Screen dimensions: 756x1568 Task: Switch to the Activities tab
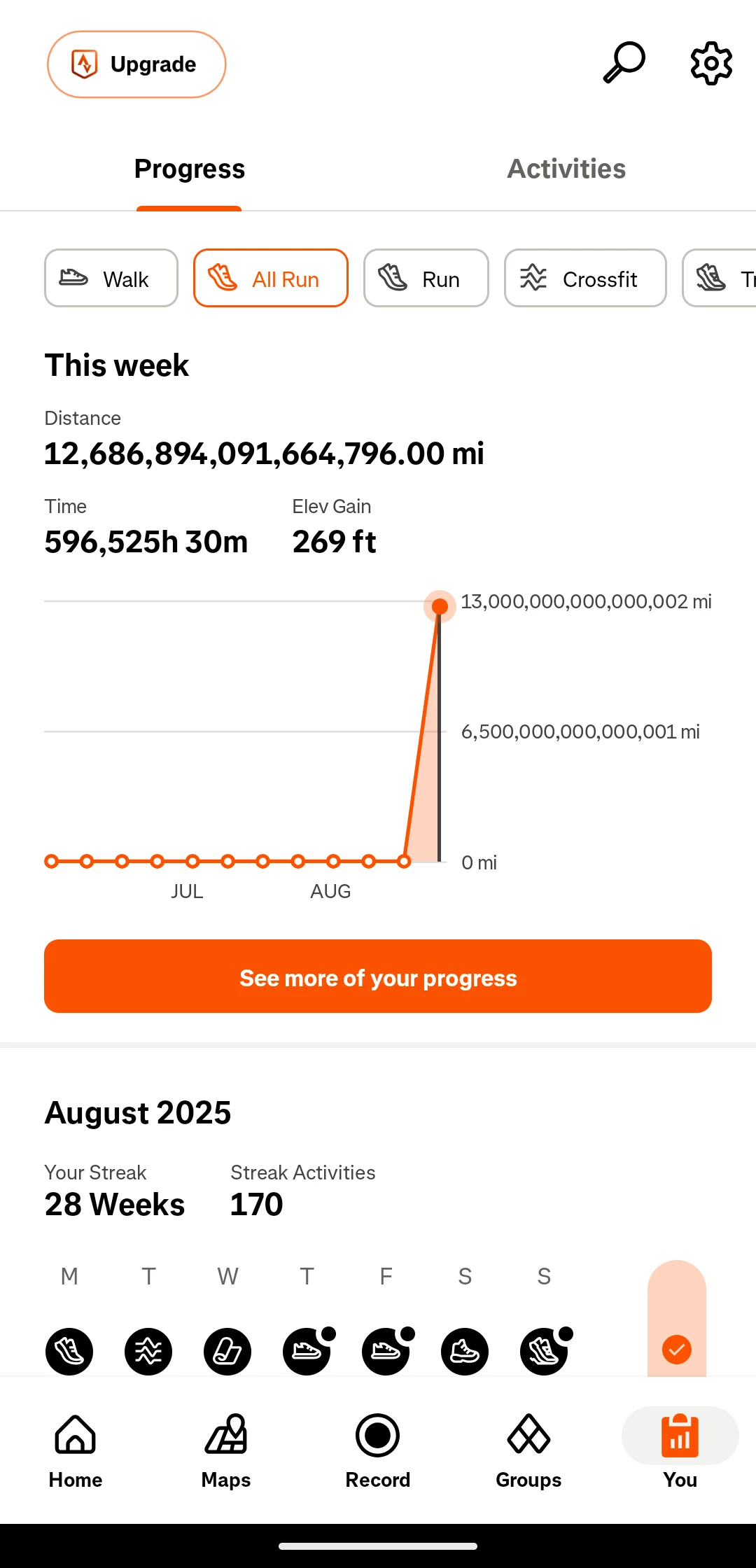pyautogui.click(x=566, y=169)
